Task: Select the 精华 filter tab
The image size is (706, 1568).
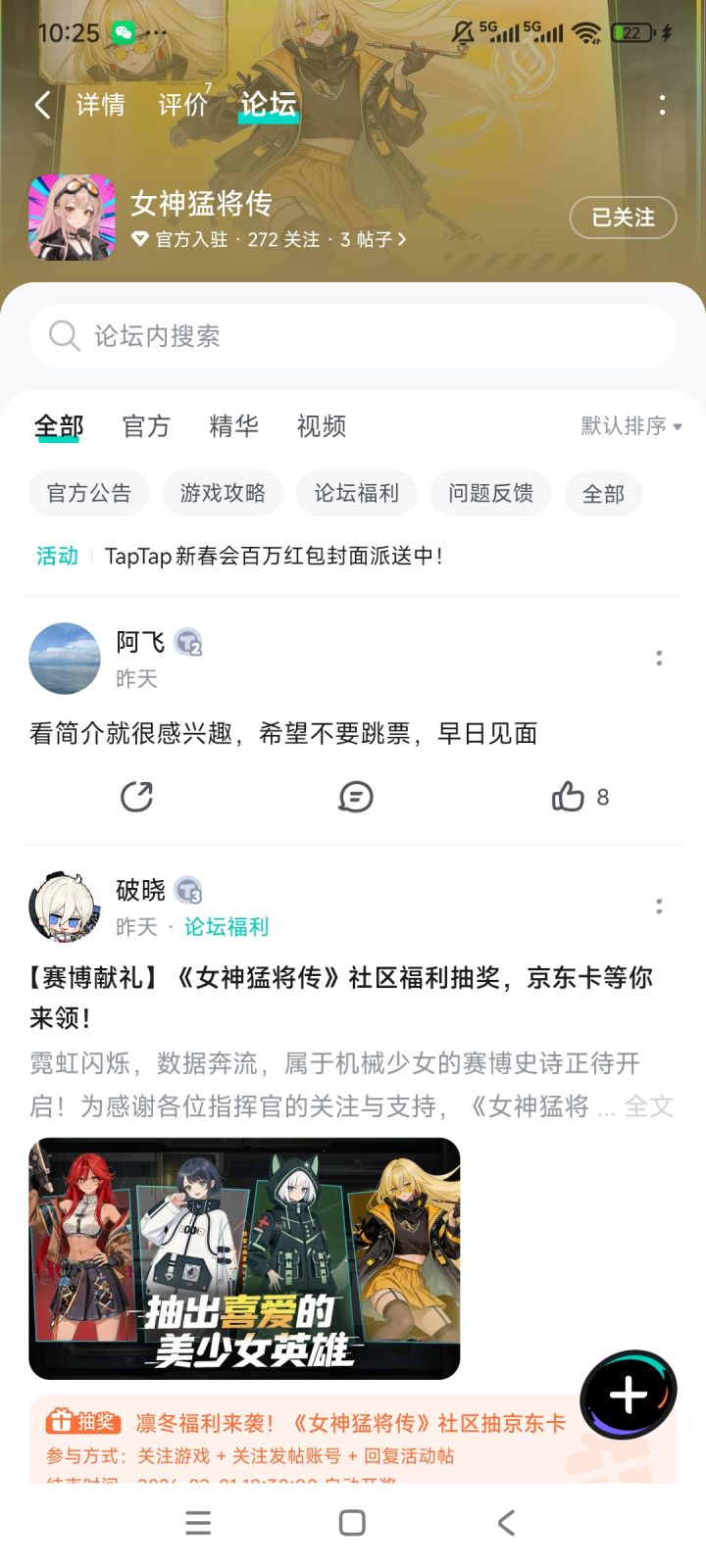Action: [231, 425]
